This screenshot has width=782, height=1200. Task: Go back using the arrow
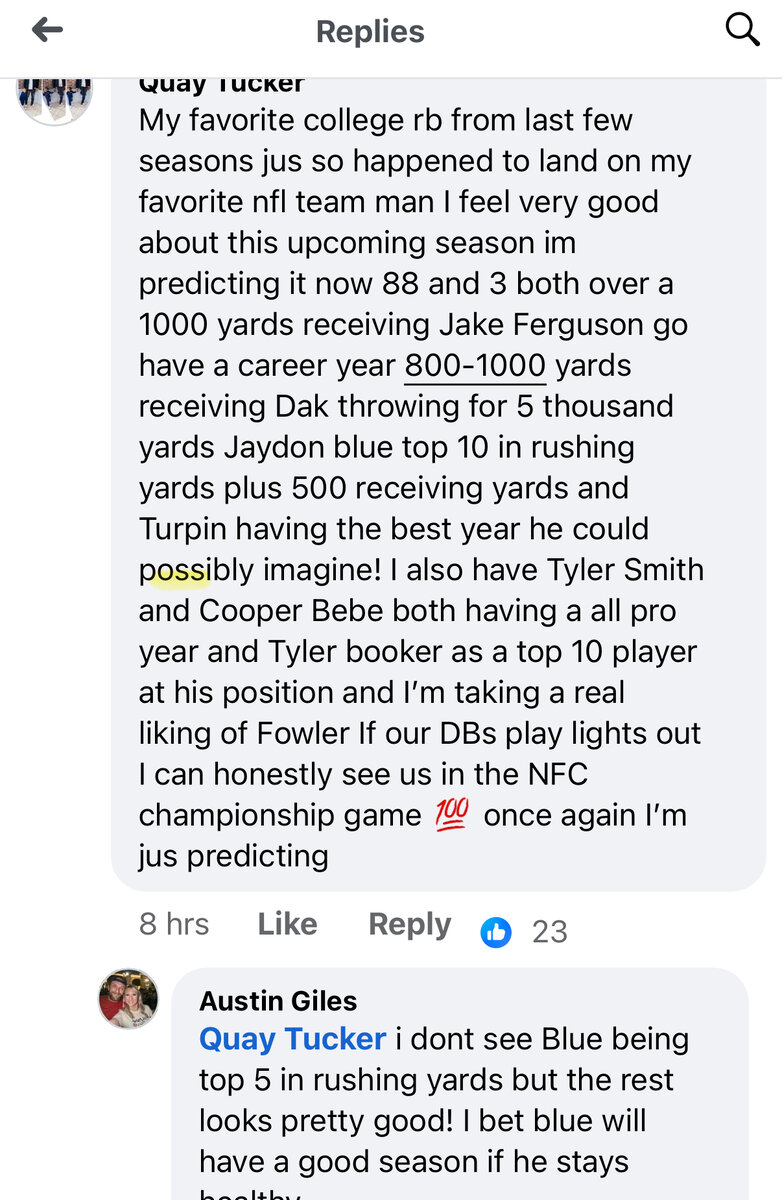tap(47, 31)
